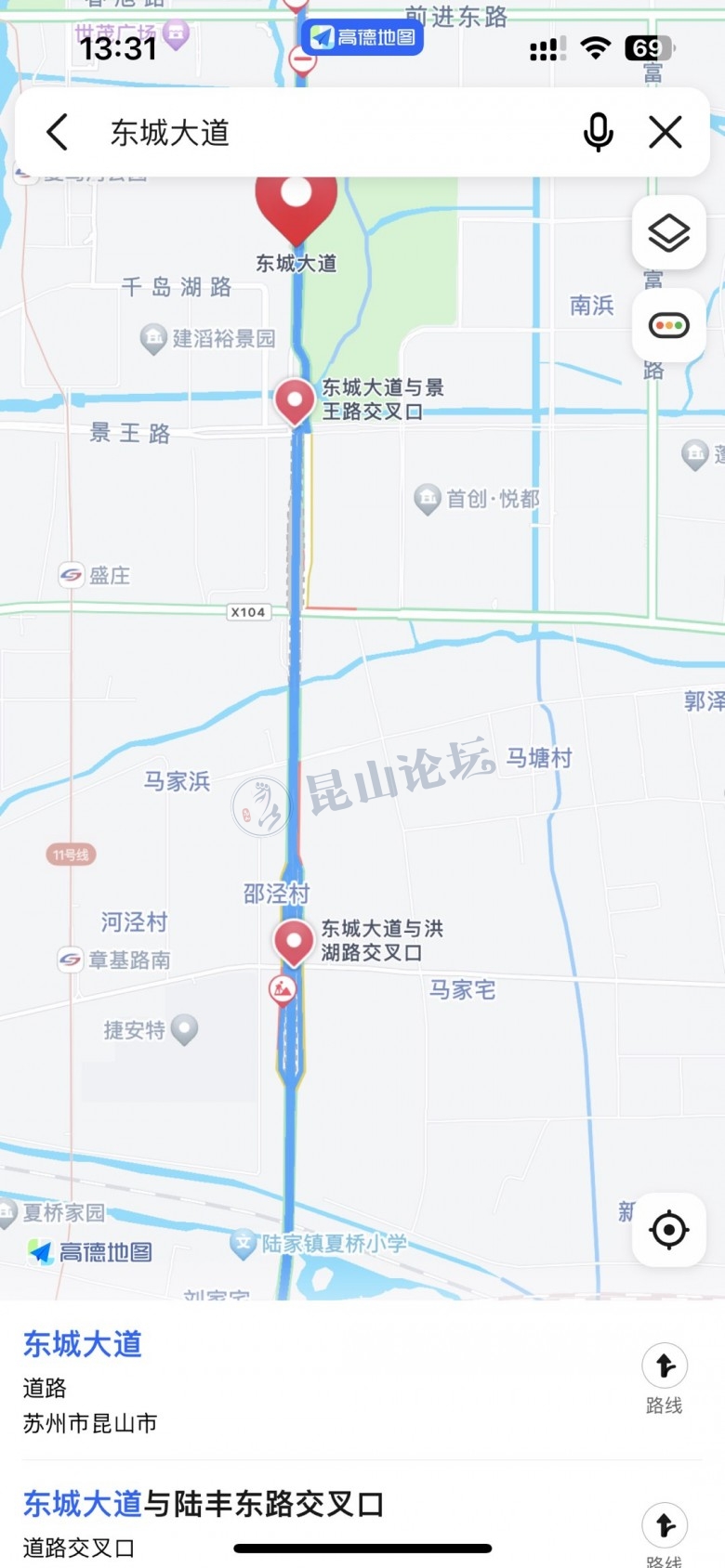Recenter the map on my location
Screen dimensions: 725x1568
click(668, 1230)
